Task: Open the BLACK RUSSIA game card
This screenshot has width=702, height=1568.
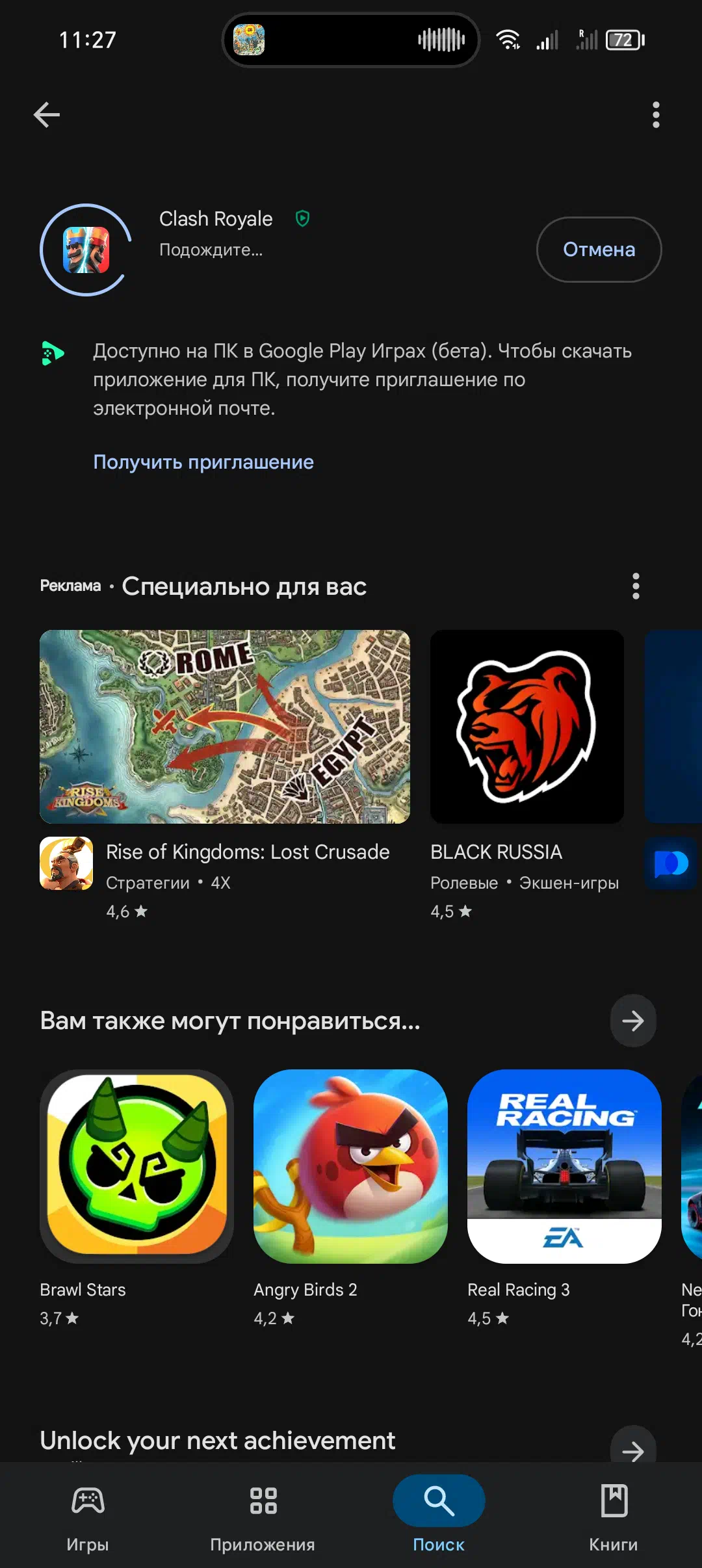Action: [x=527, y=775]
